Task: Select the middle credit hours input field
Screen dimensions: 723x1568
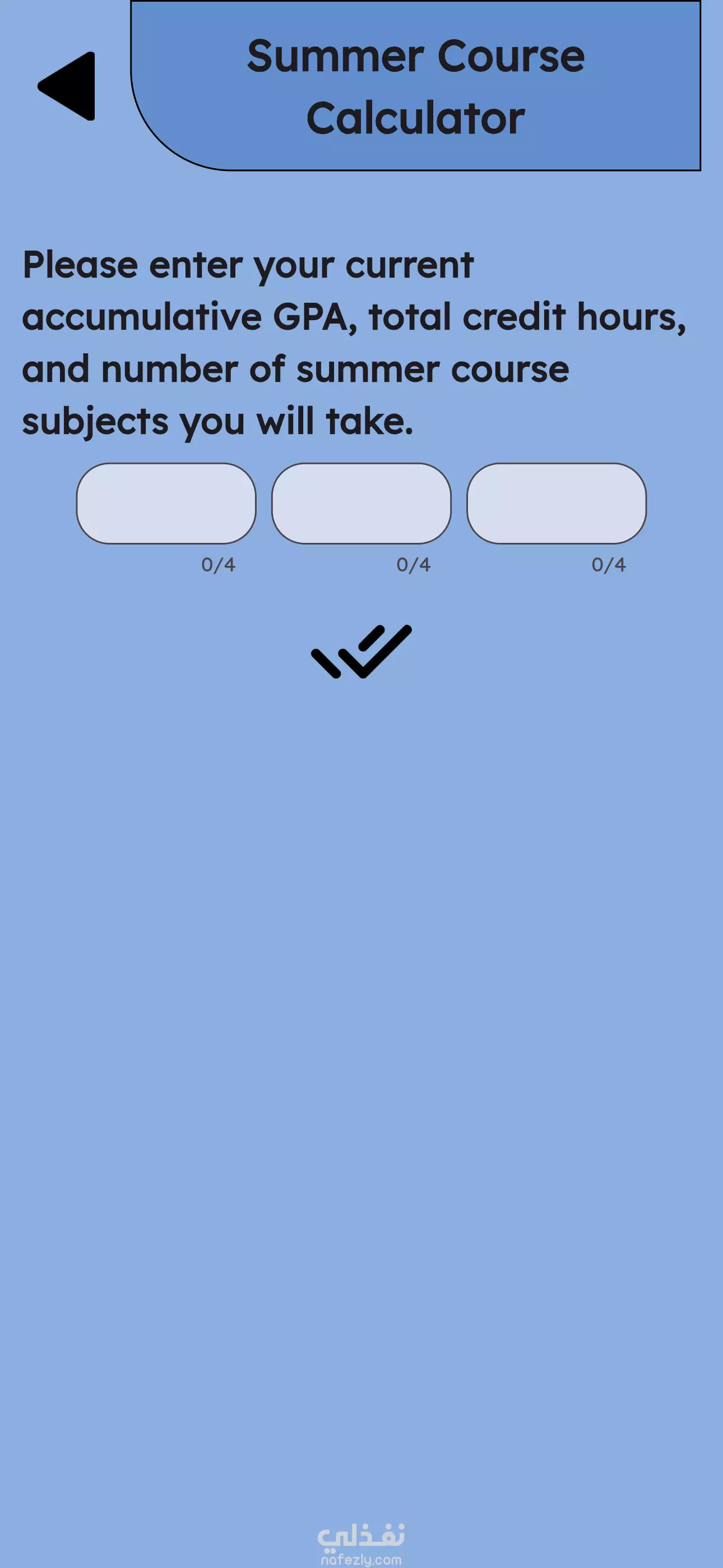Action: [x=361, y=503]
